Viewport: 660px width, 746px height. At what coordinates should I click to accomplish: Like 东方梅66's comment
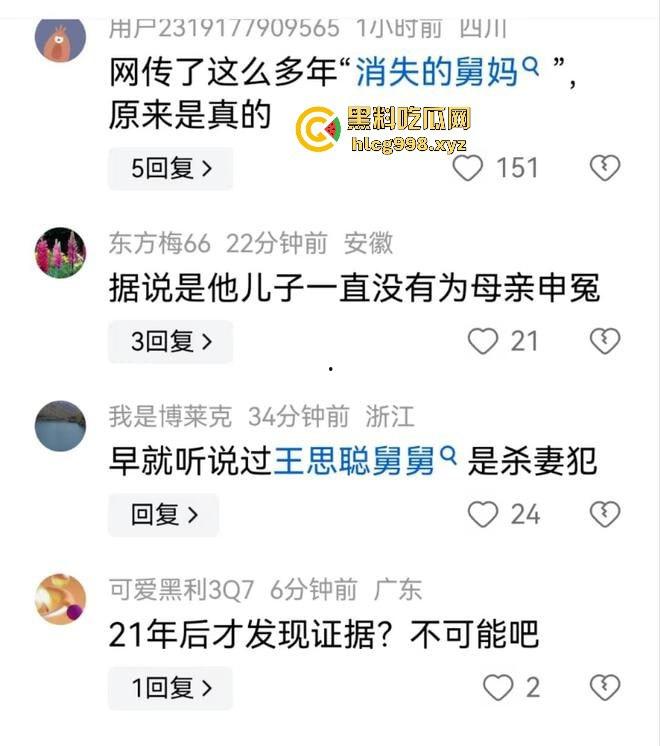pos(483,342)
